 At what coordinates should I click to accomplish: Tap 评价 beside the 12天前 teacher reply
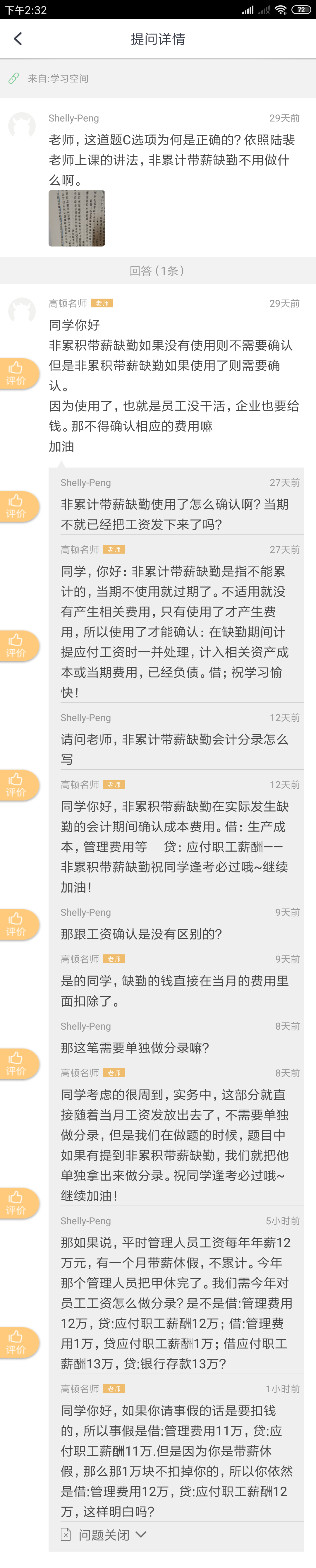coord(16,785)
